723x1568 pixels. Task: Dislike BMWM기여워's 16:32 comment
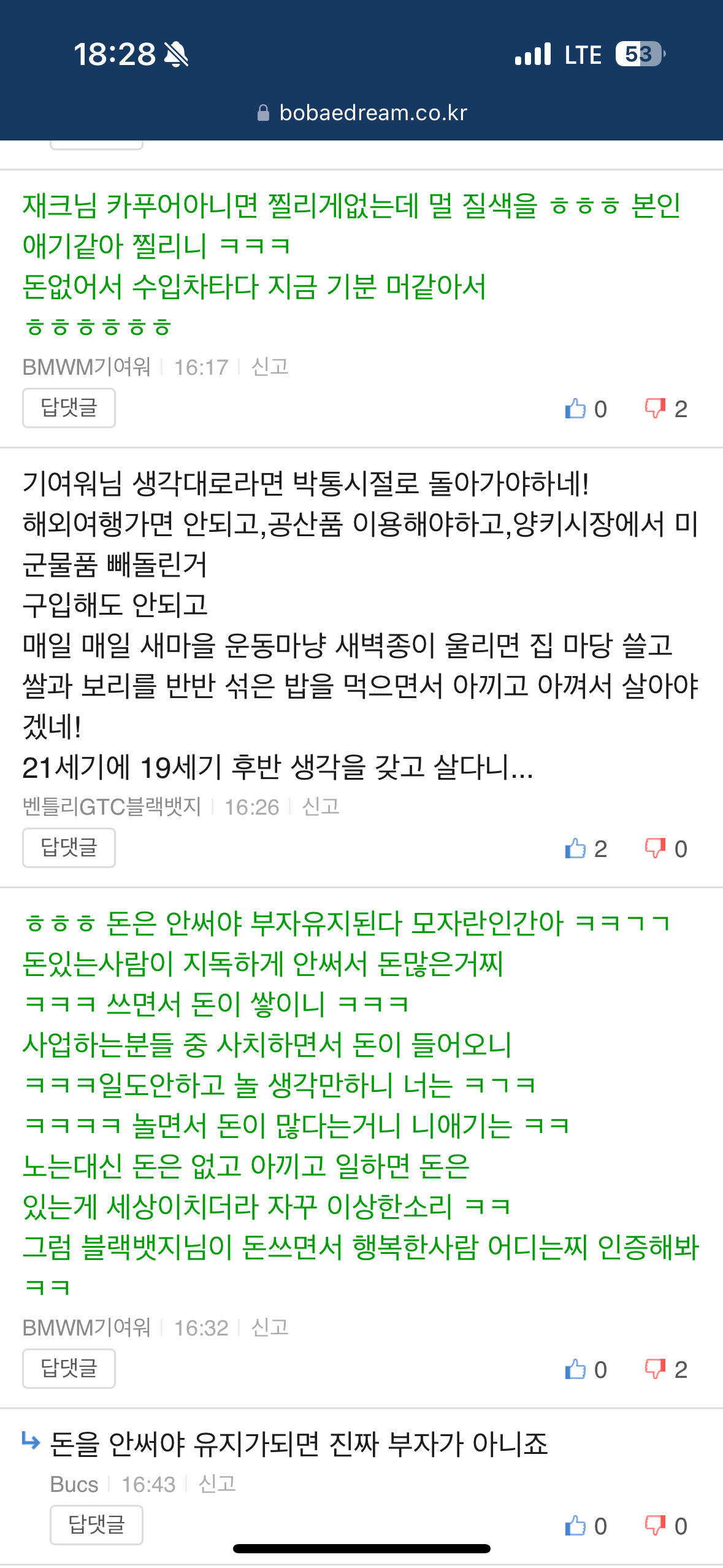coord(655,1369)
